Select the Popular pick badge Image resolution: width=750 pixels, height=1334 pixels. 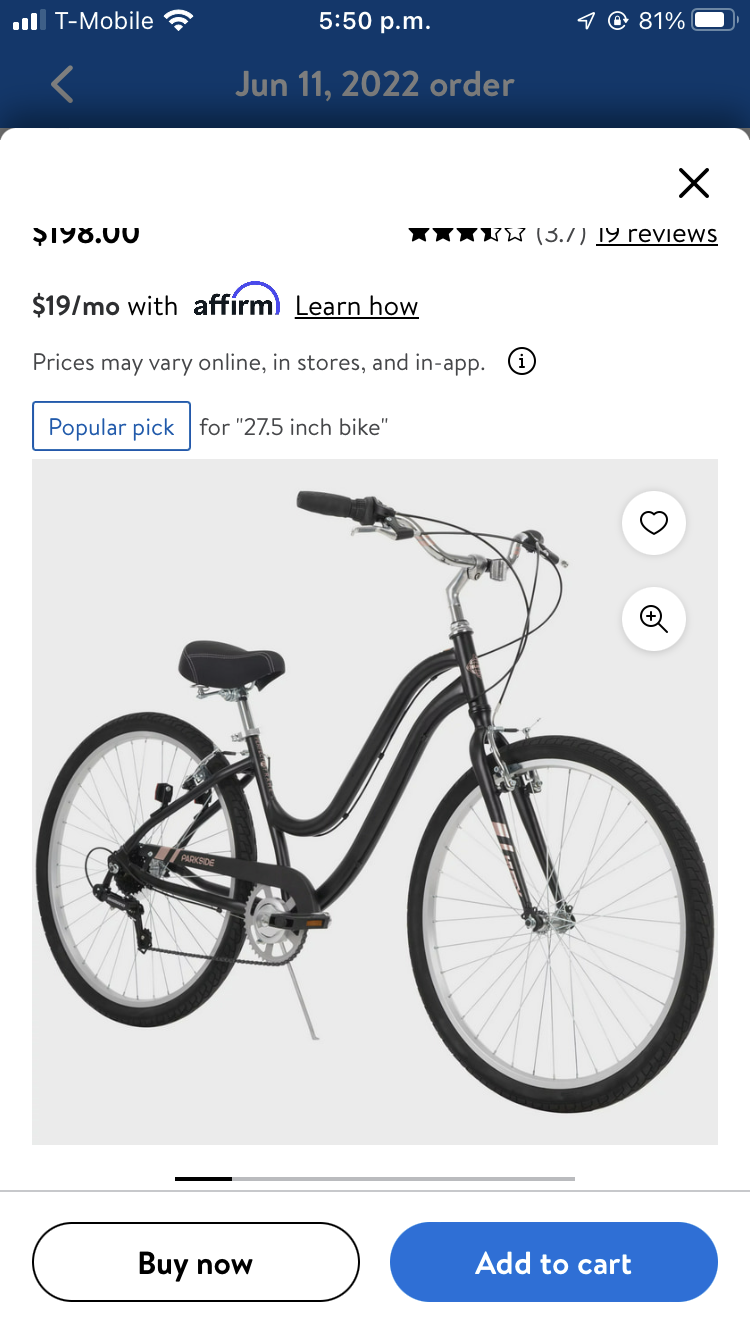point(111,426)
